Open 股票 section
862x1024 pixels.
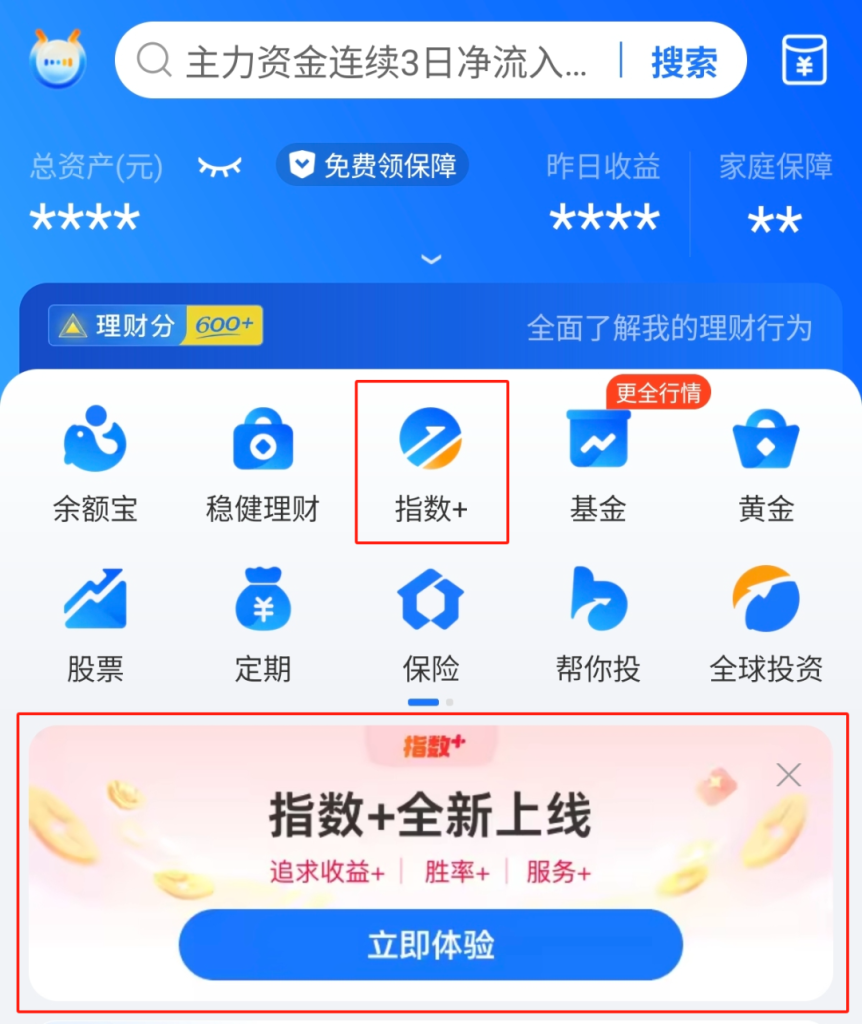(95, 625)
